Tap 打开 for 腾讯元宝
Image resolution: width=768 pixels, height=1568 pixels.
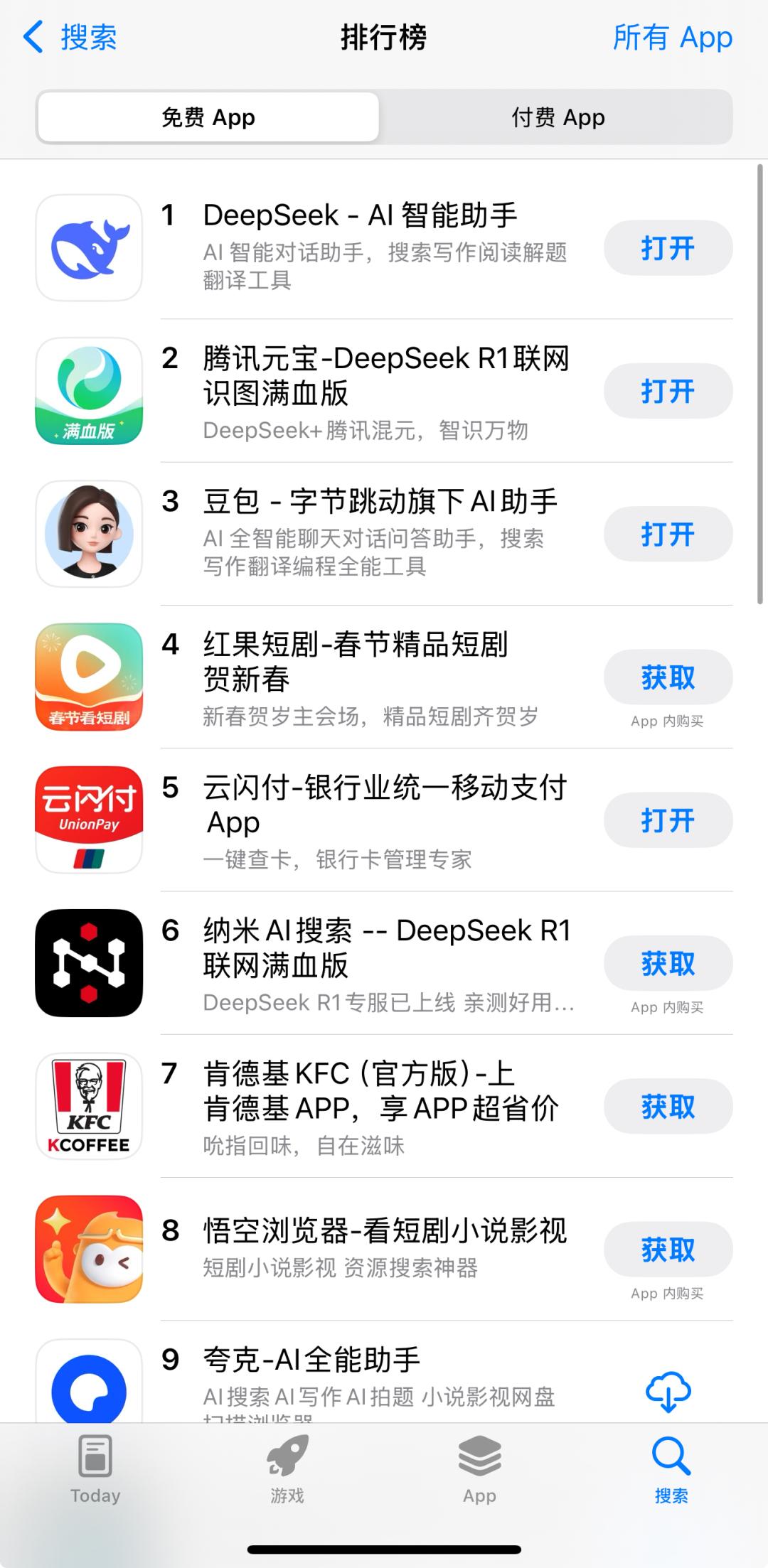click(x=668, y=391)
